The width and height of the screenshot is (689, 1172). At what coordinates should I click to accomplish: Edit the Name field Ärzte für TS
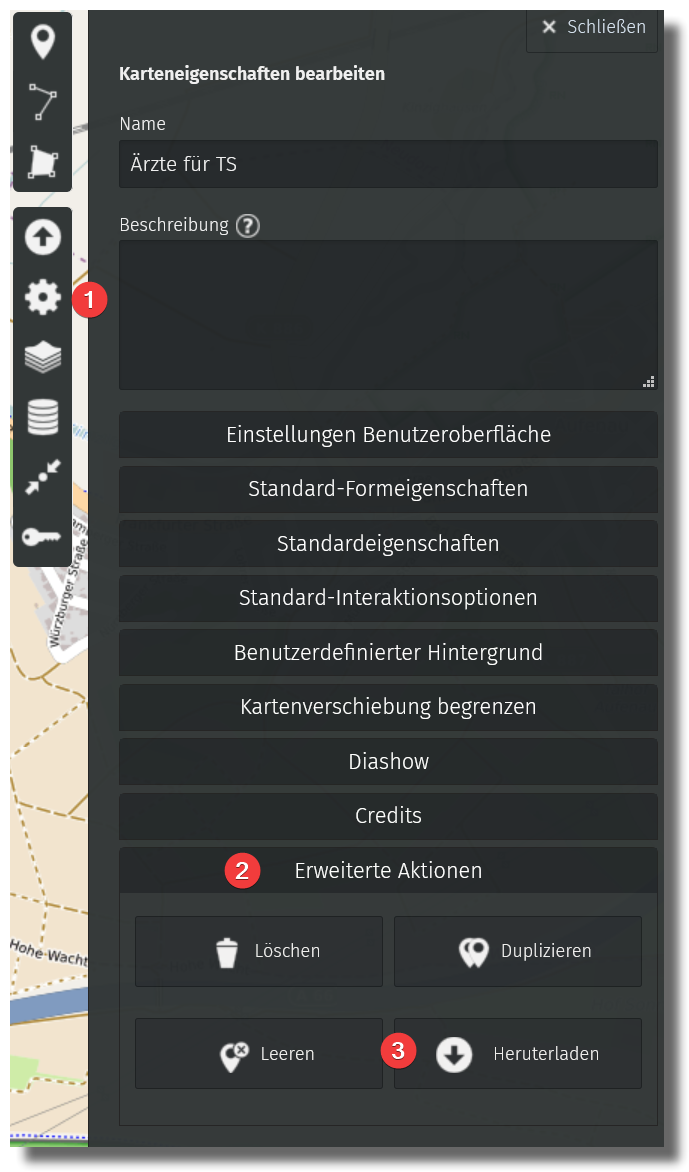point(388,164)
